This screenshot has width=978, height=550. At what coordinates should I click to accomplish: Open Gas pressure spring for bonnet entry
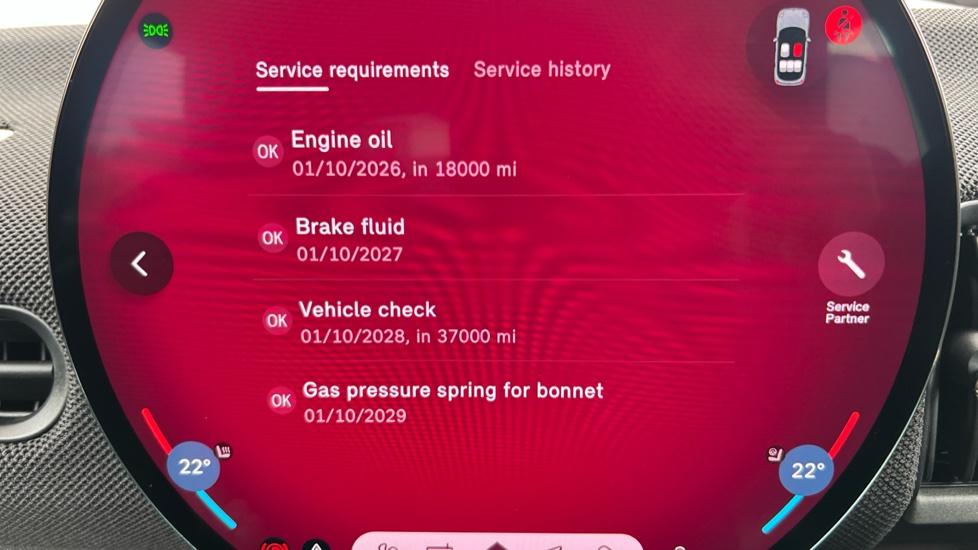[x=452, y=401]
